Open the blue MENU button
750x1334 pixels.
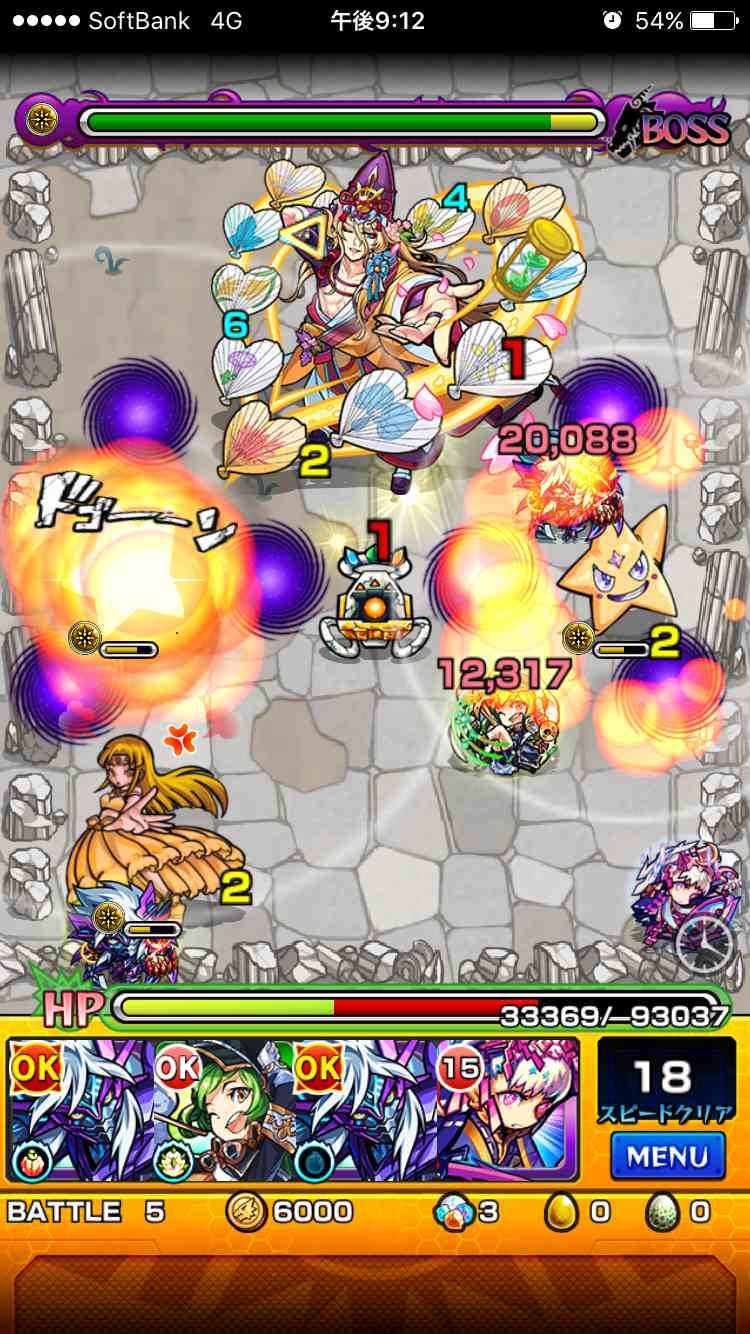667,1156
